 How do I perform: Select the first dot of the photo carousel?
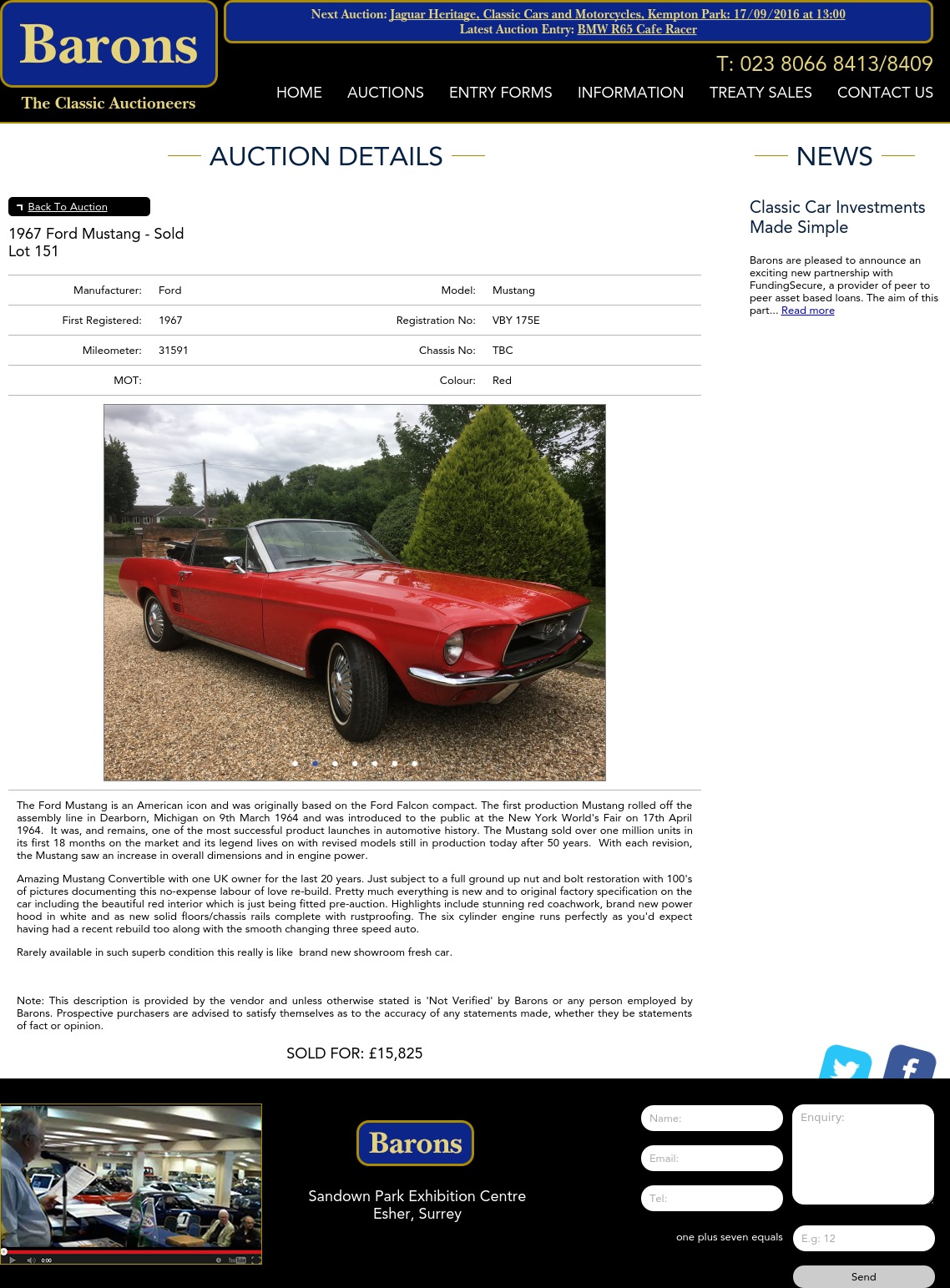click(x=295, y=764)
